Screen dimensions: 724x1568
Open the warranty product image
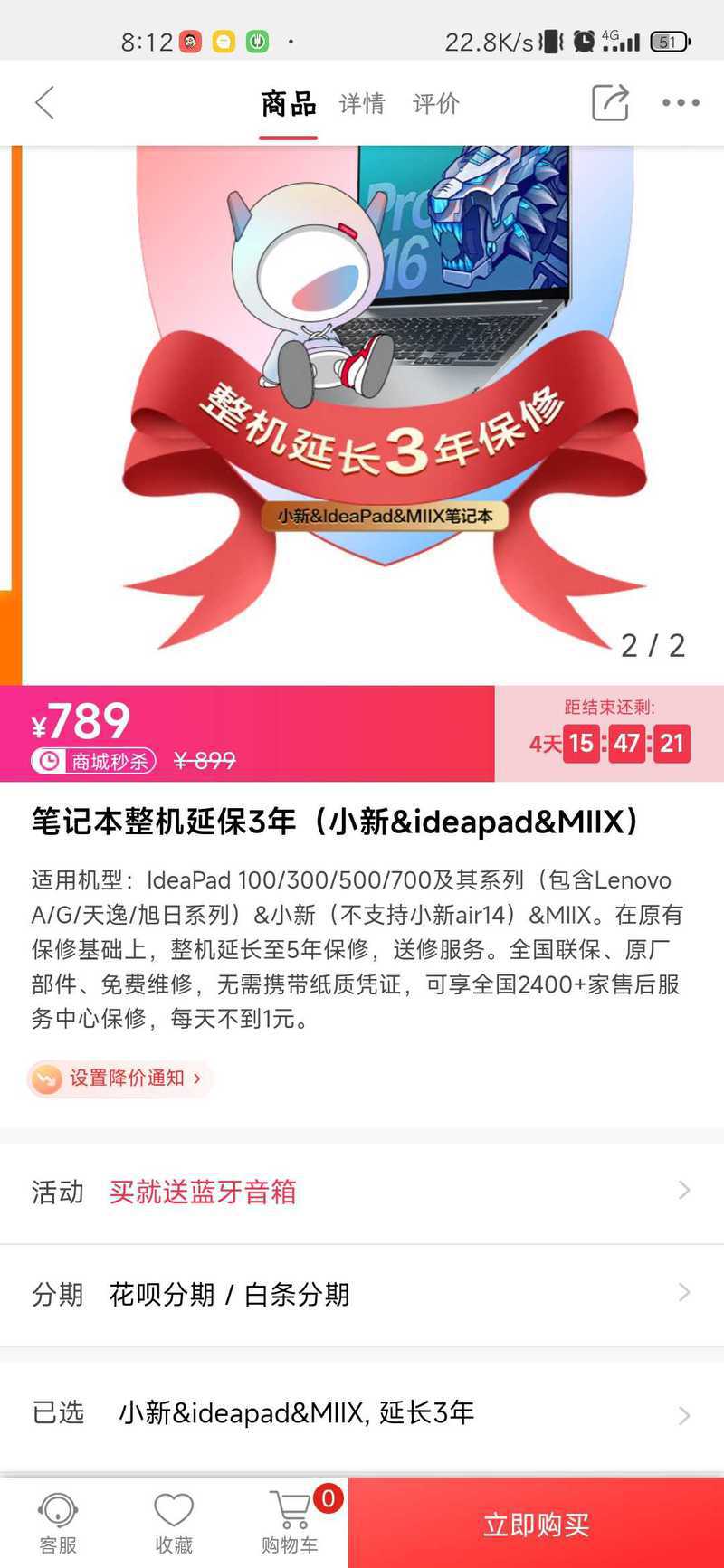[x=373, y=414]
